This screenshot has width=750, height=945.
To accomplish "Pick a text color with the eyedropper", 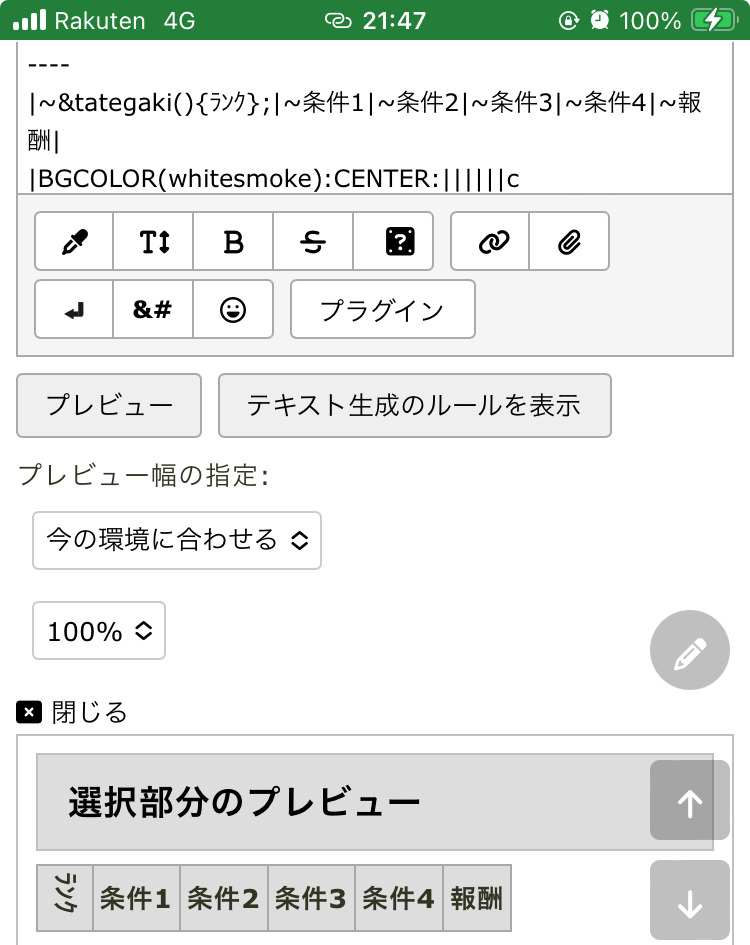I will pyautogui.click(x=74, y=241).
